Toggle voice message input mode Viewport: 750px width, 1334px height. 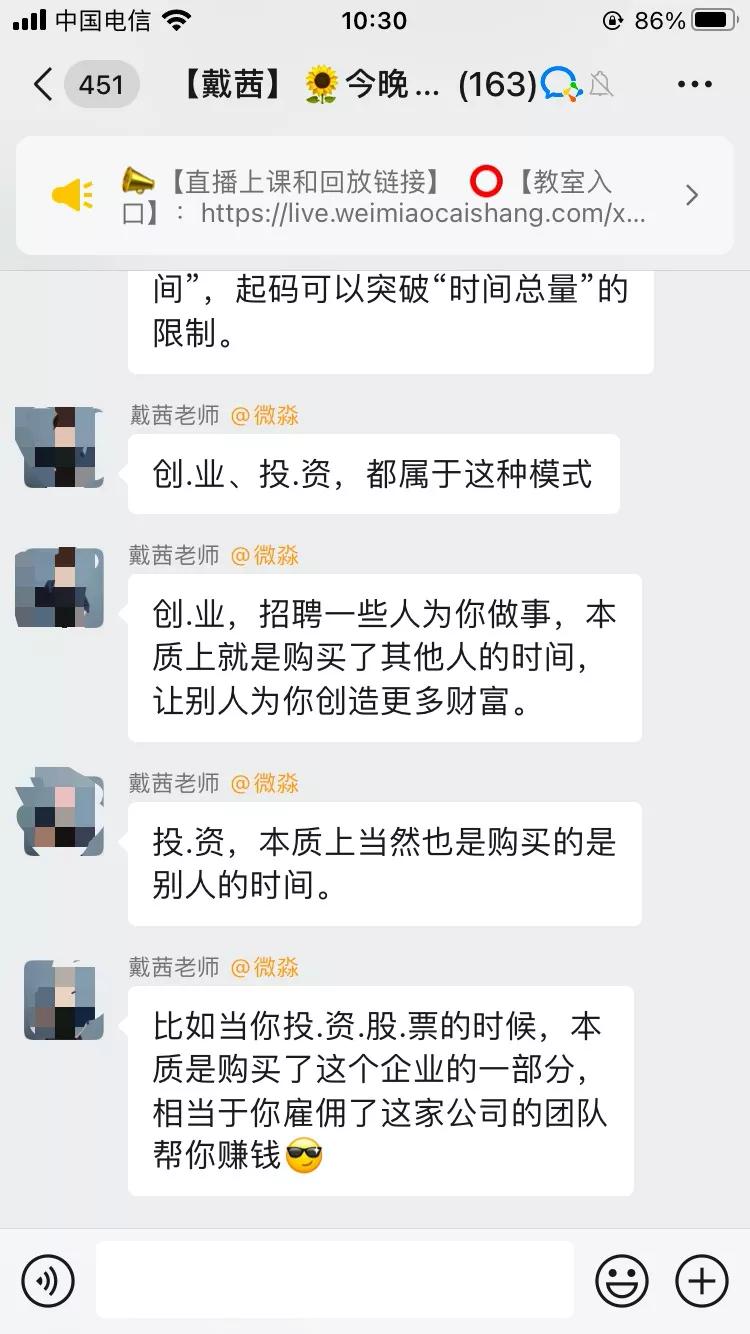pos(47,1280)
